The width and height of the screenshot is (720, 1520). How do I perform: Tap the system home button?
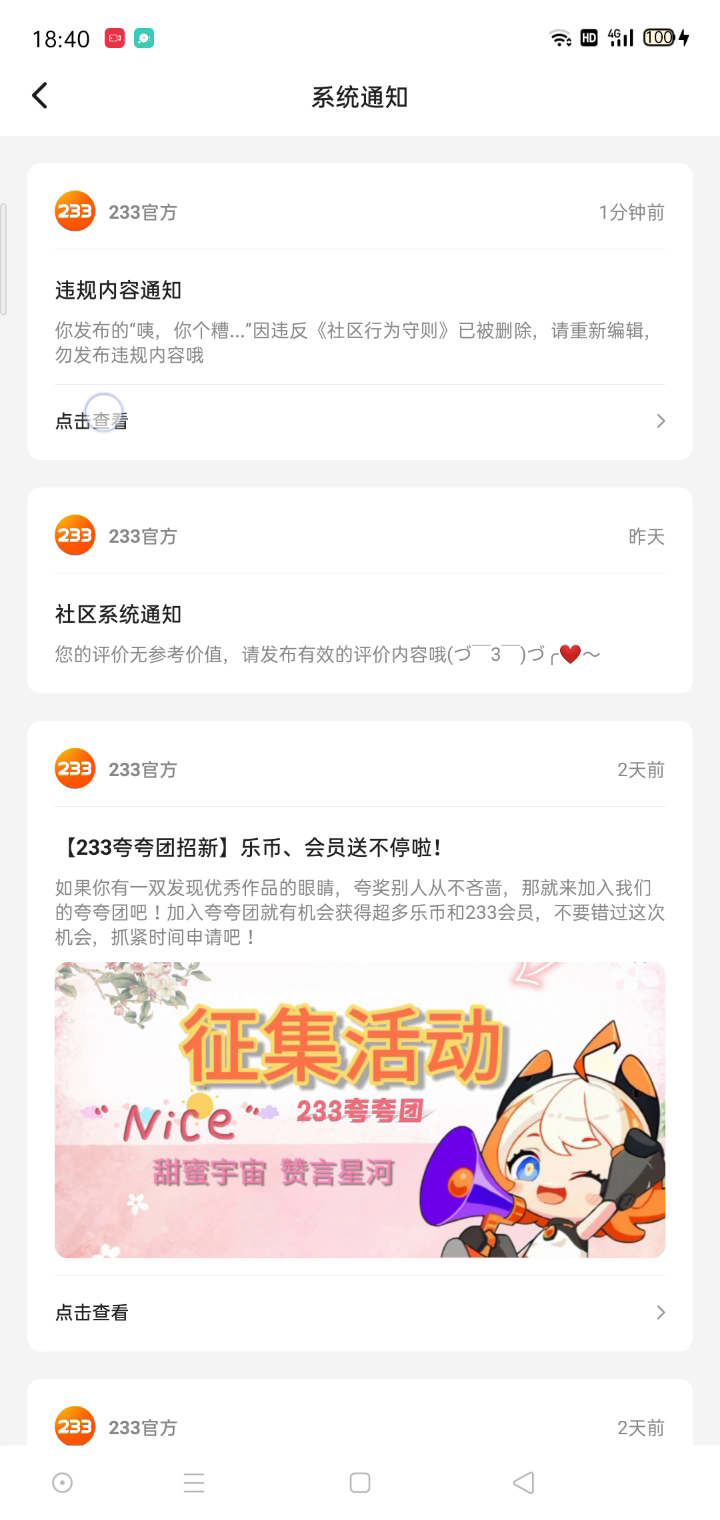point(360,1482)
